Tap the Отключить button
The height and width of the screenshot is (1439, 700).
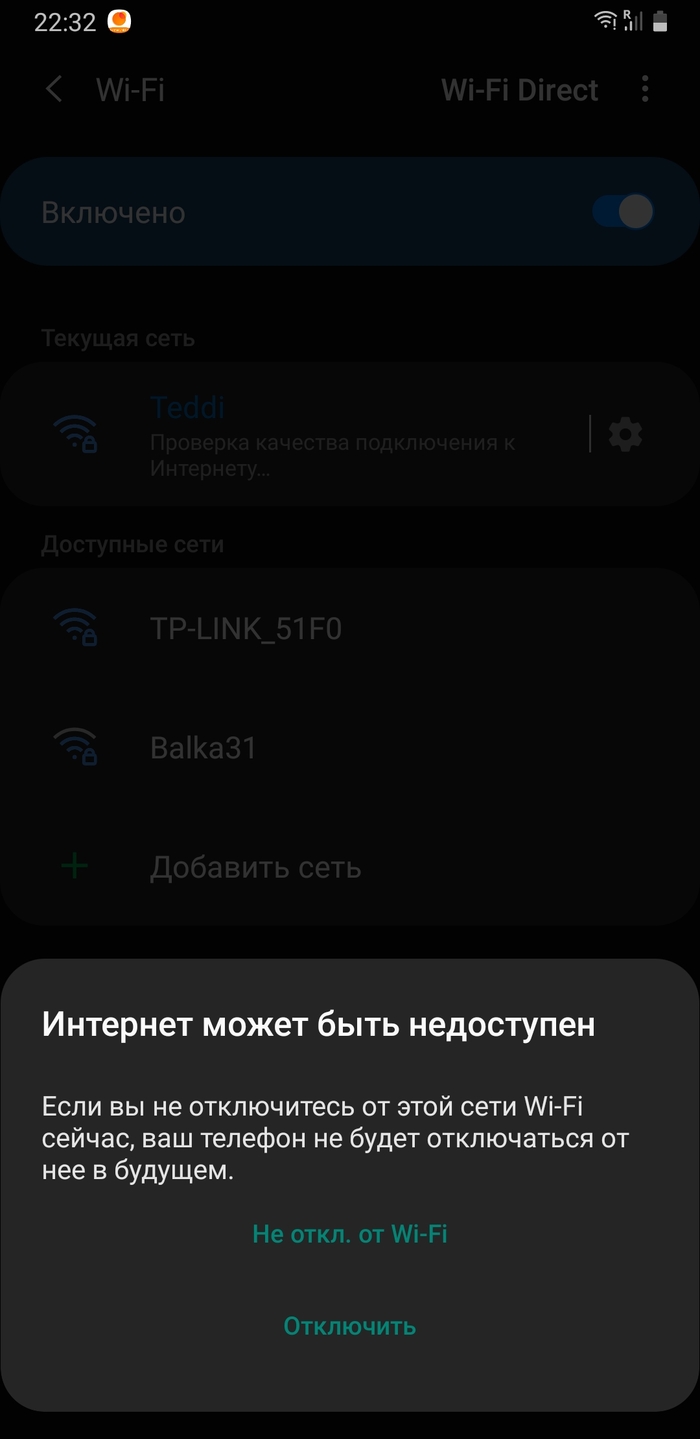(349, 1326)
